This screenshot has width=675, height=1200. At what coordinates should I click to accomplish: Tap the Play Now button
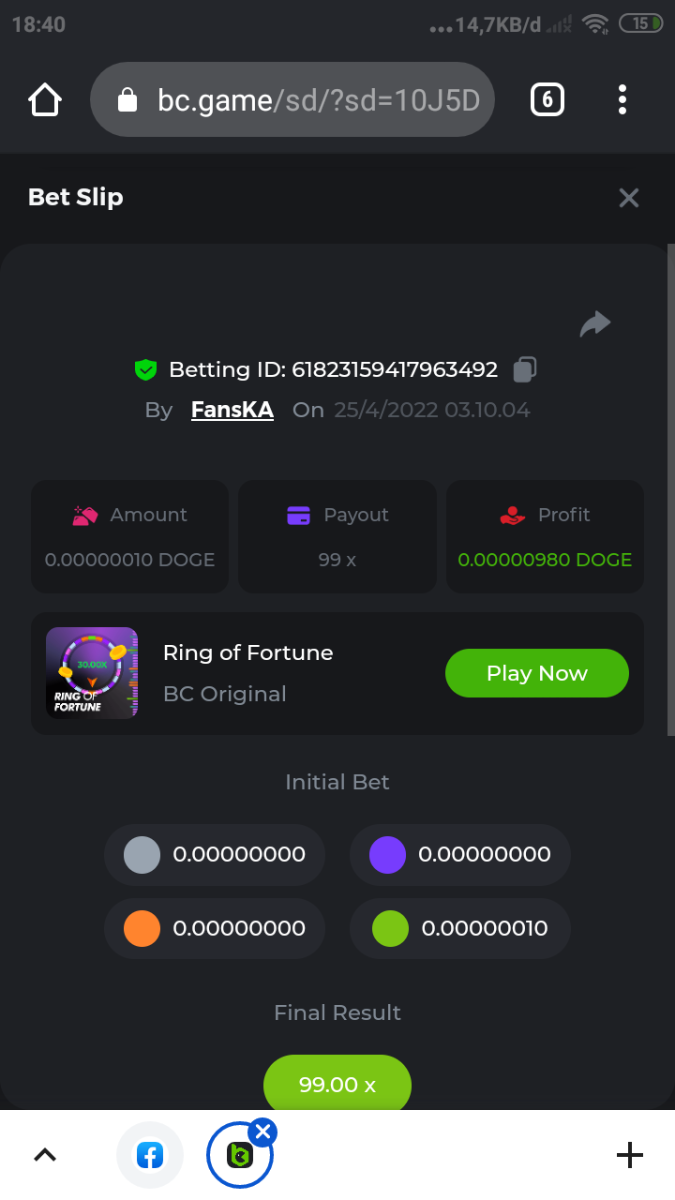536,673
